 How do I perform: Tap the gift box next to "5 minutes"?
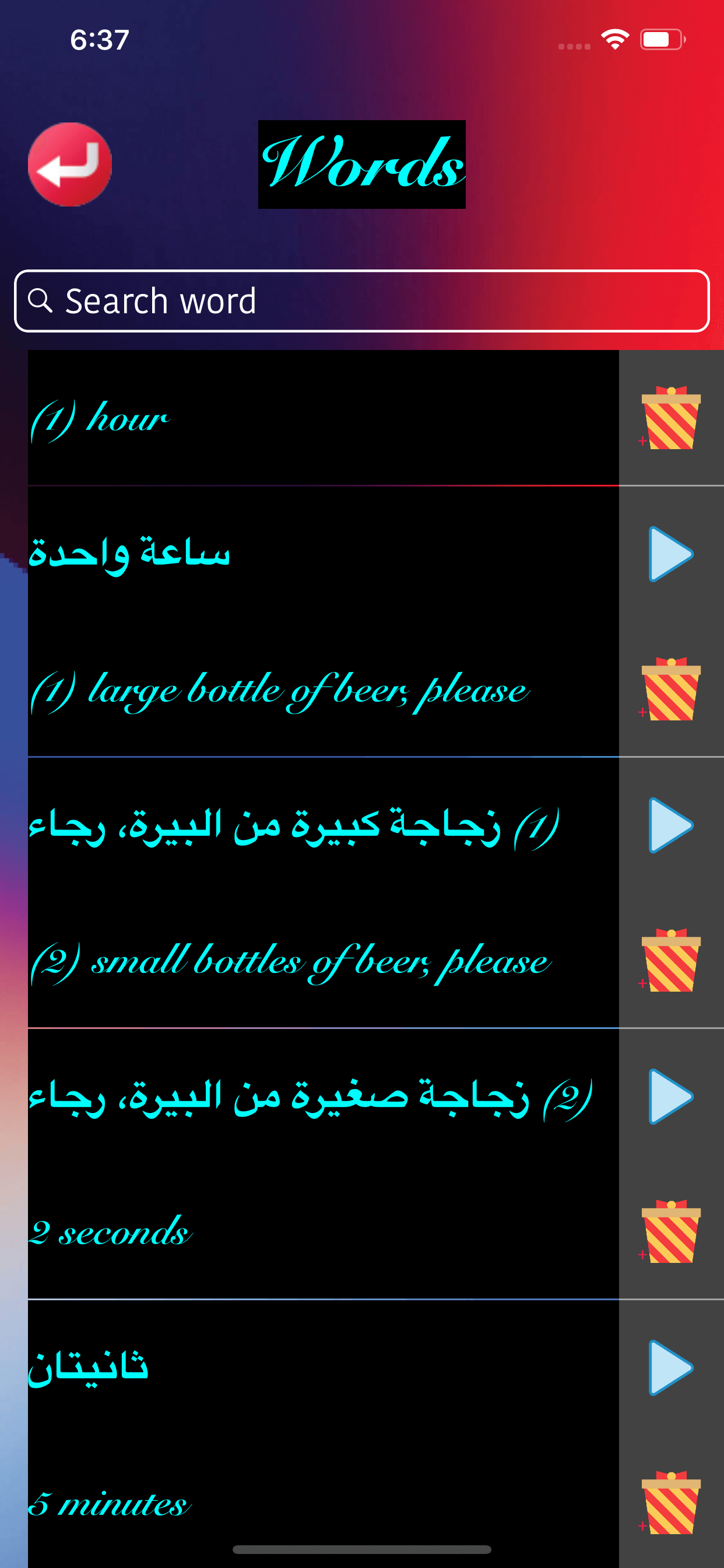pyautogui.click(x=670, y=1503)
